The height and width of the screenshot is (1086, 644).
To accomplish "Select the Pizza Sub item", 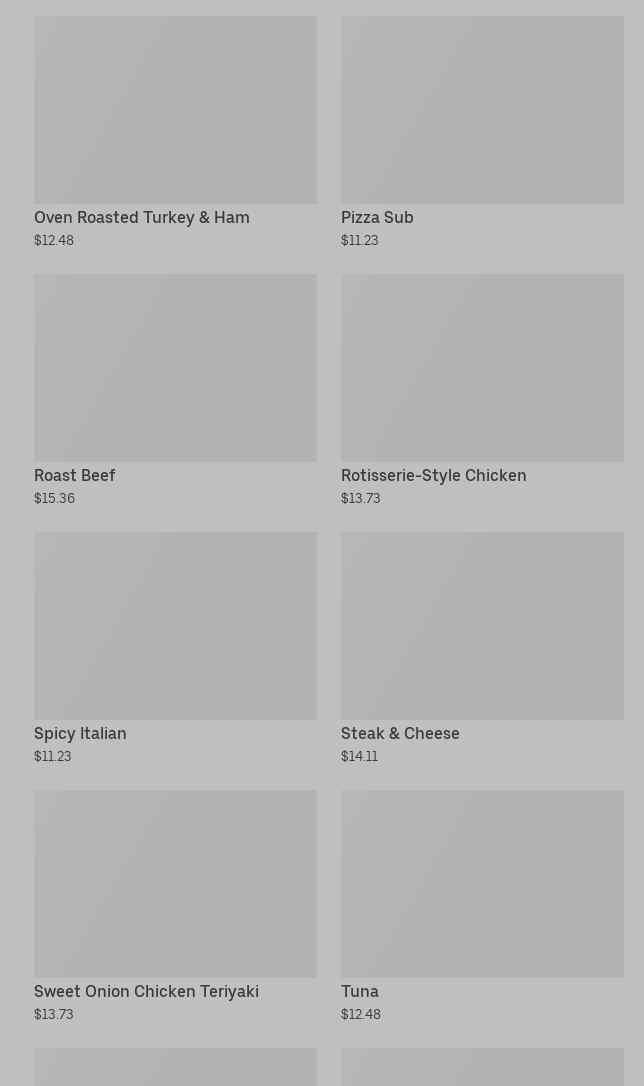I will (482, 130).
